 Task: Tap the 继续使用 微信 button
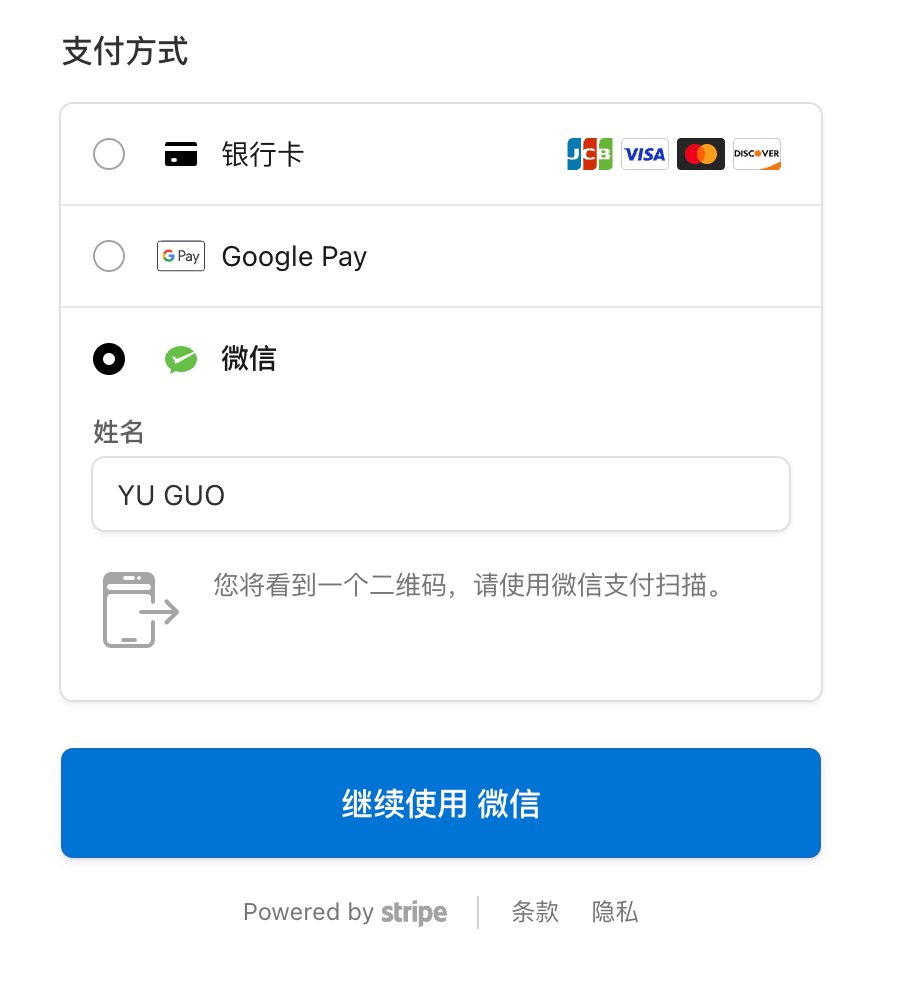[x=440, y=803]
